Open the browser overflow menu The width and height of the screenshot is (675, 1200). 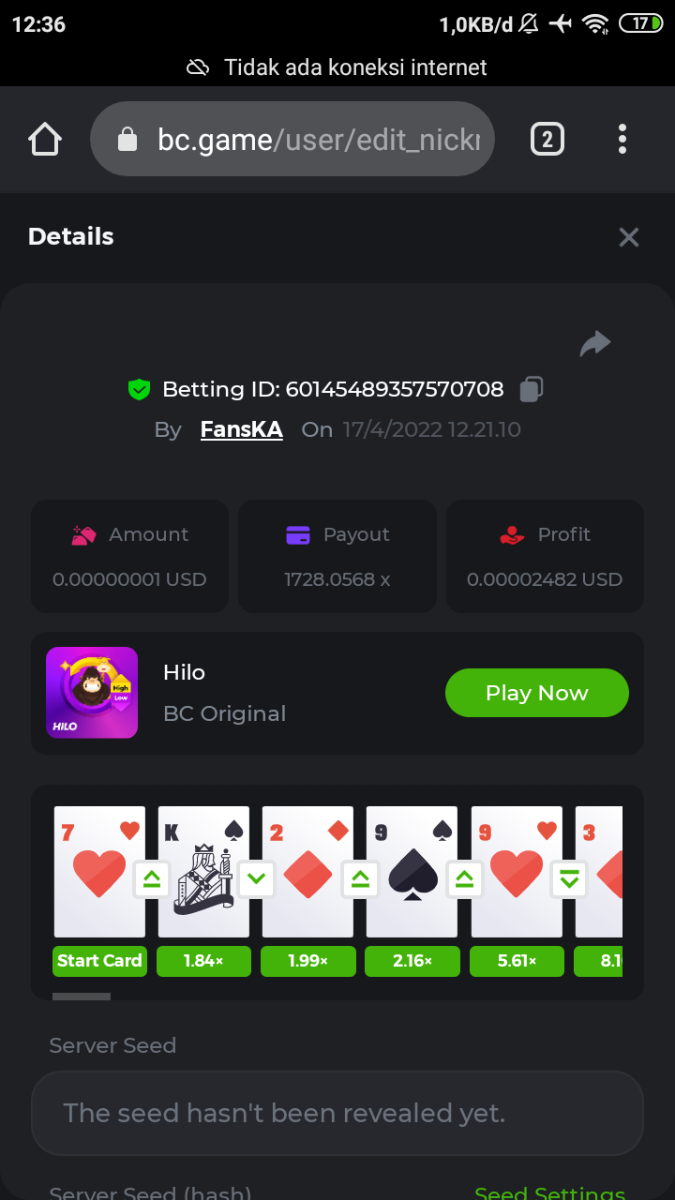[x=622, y=139]
